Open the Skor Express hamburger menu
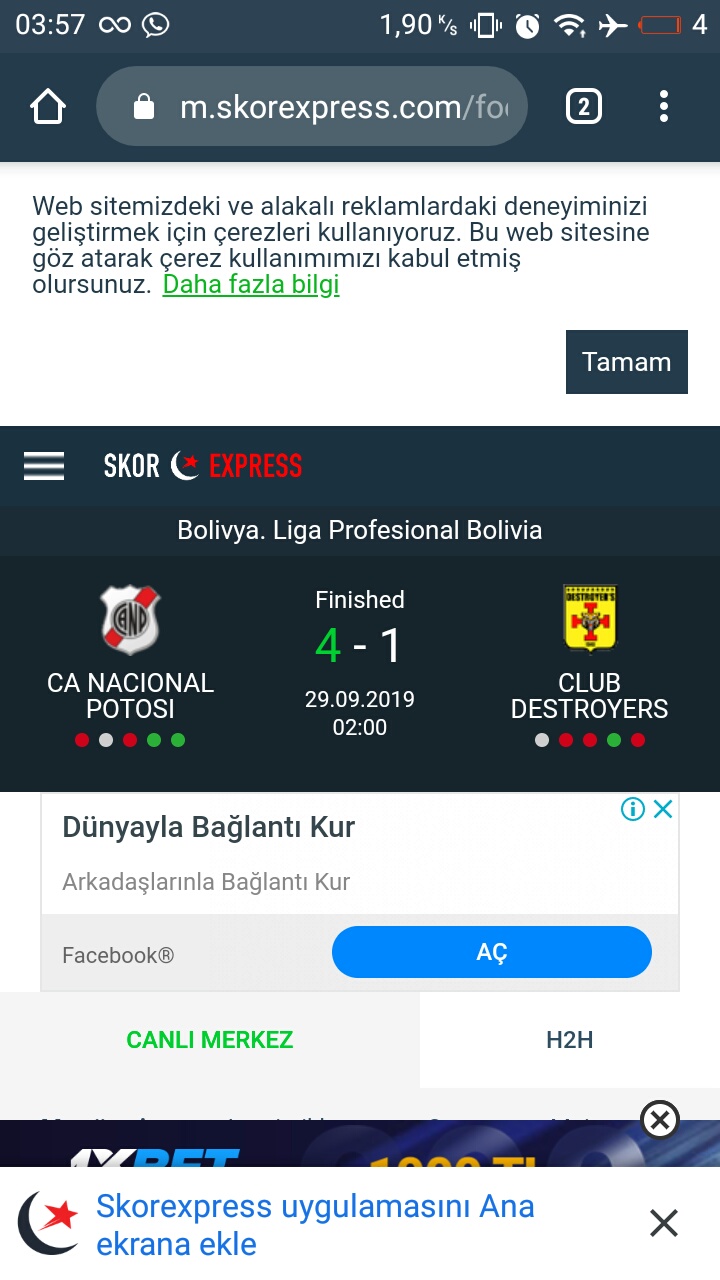This screenshot has height=1280, width=720. coord(44,466)
